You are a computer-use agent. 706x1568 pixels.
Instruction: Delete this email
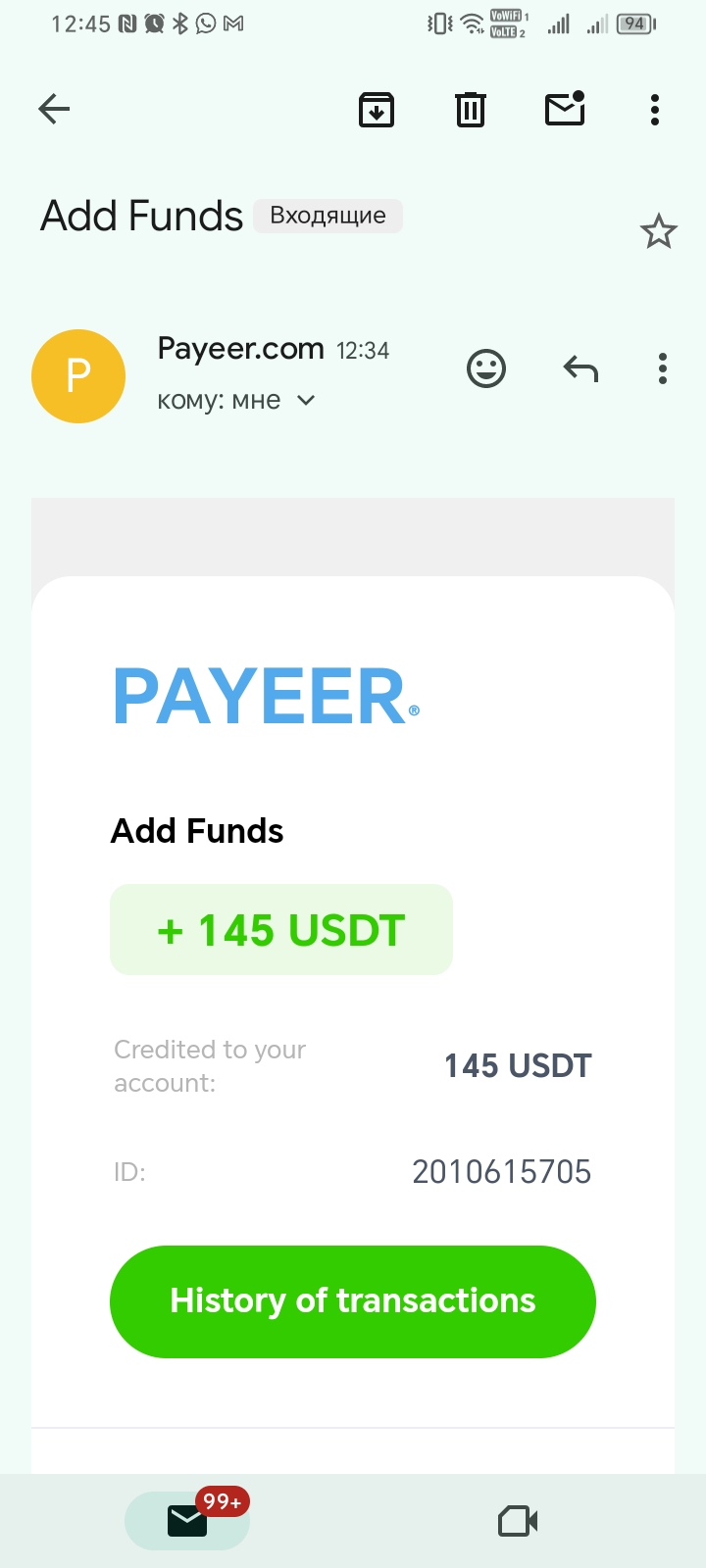(x=471, y=109)
